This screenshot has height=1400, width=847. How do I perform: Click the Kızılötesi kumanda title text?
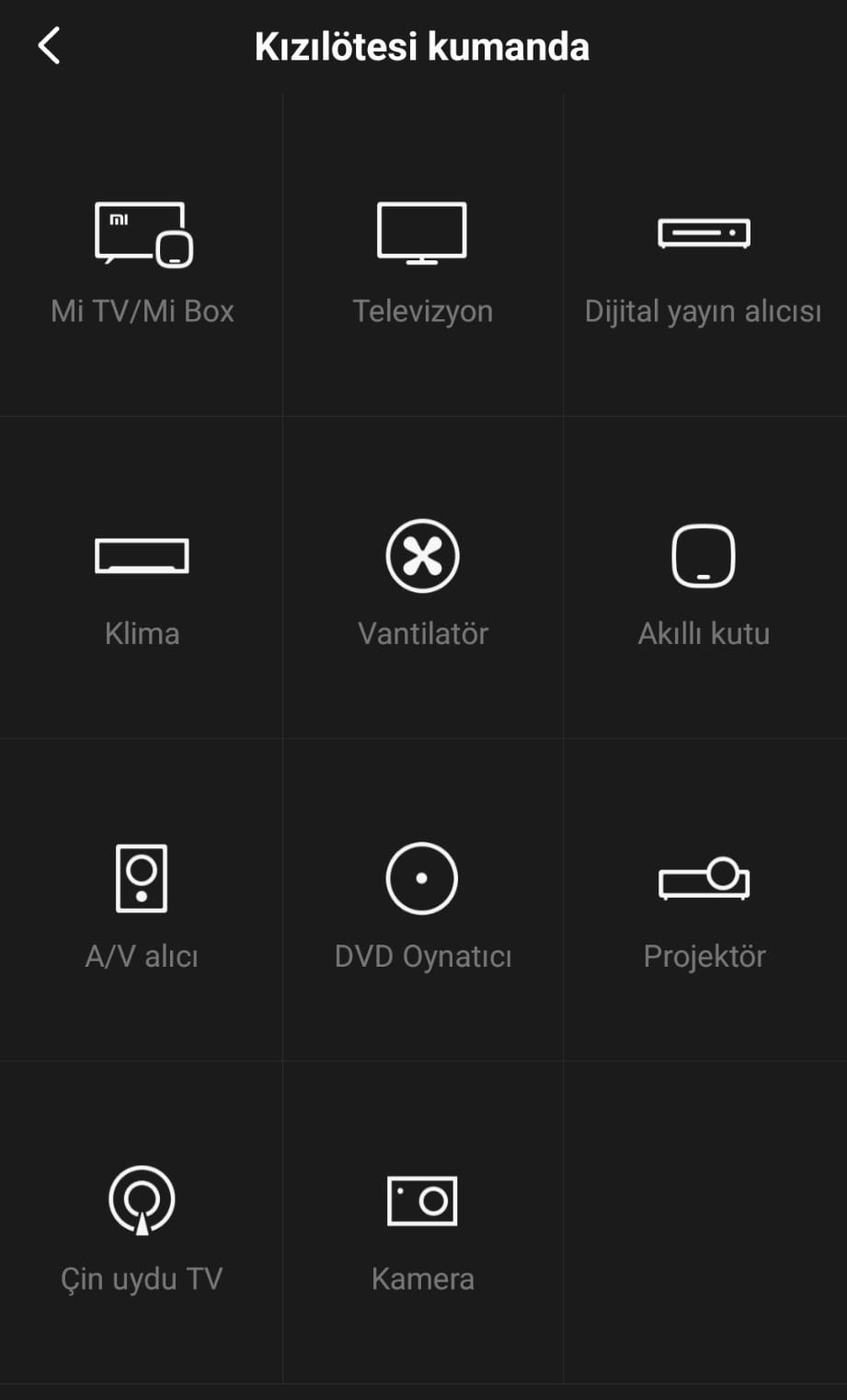(422, 46)
